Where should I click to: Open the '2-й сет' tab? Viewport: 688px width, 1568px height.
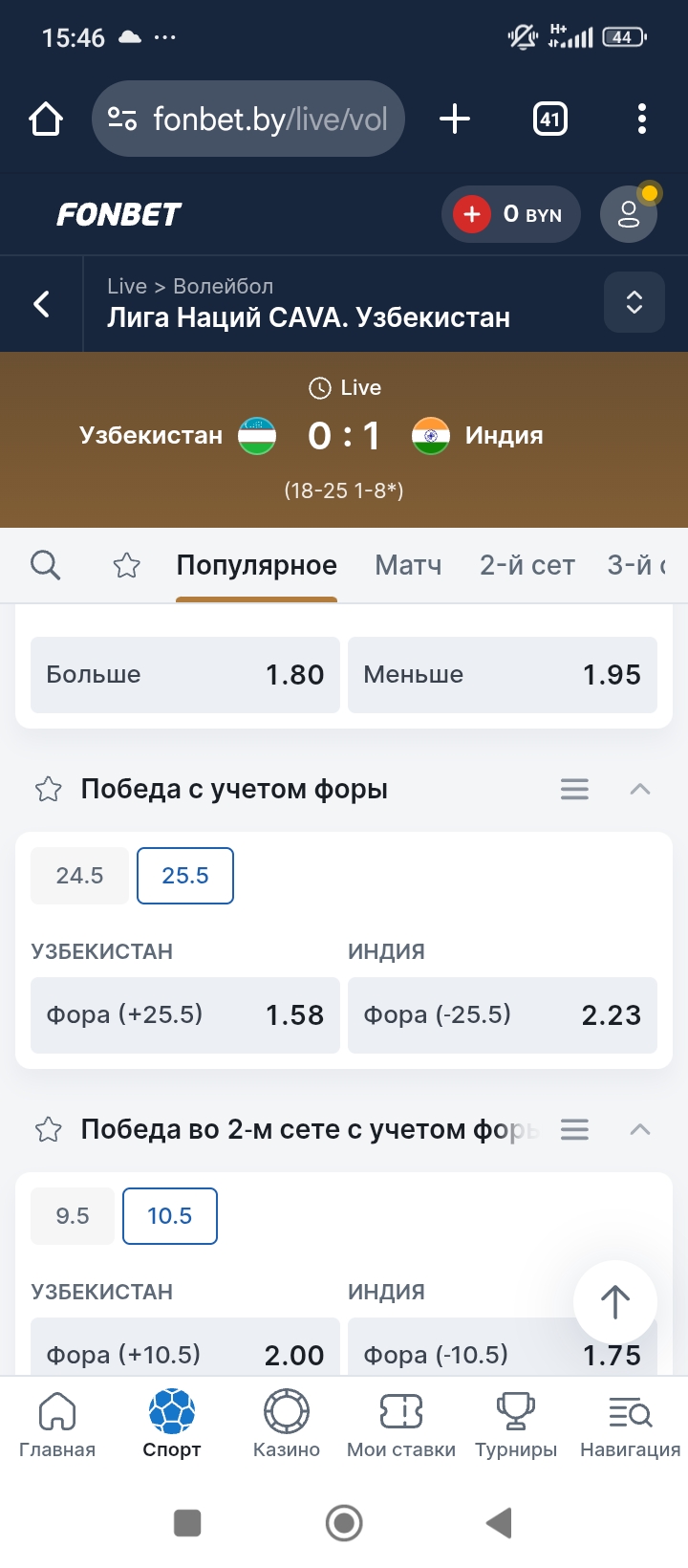coord(526,565)
